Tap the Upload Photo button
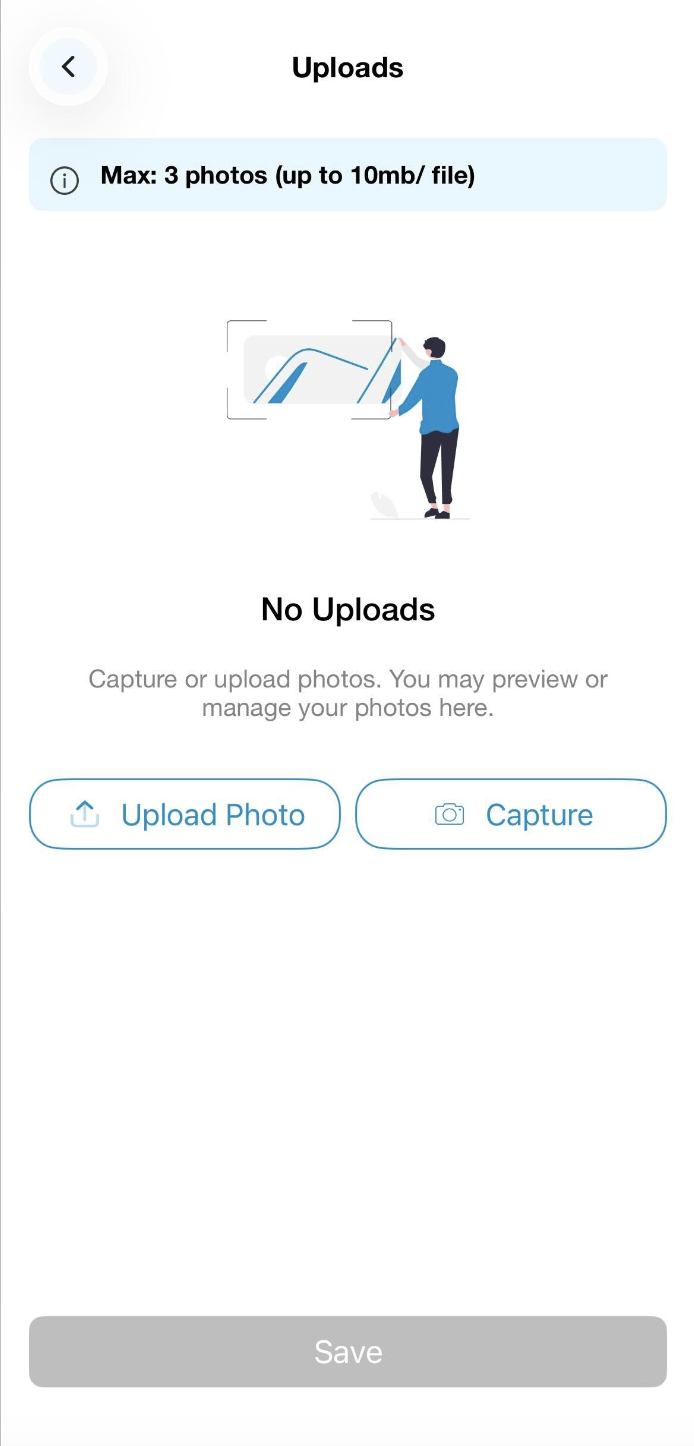This screenshot has height=1446, width=694. [185, 814]
